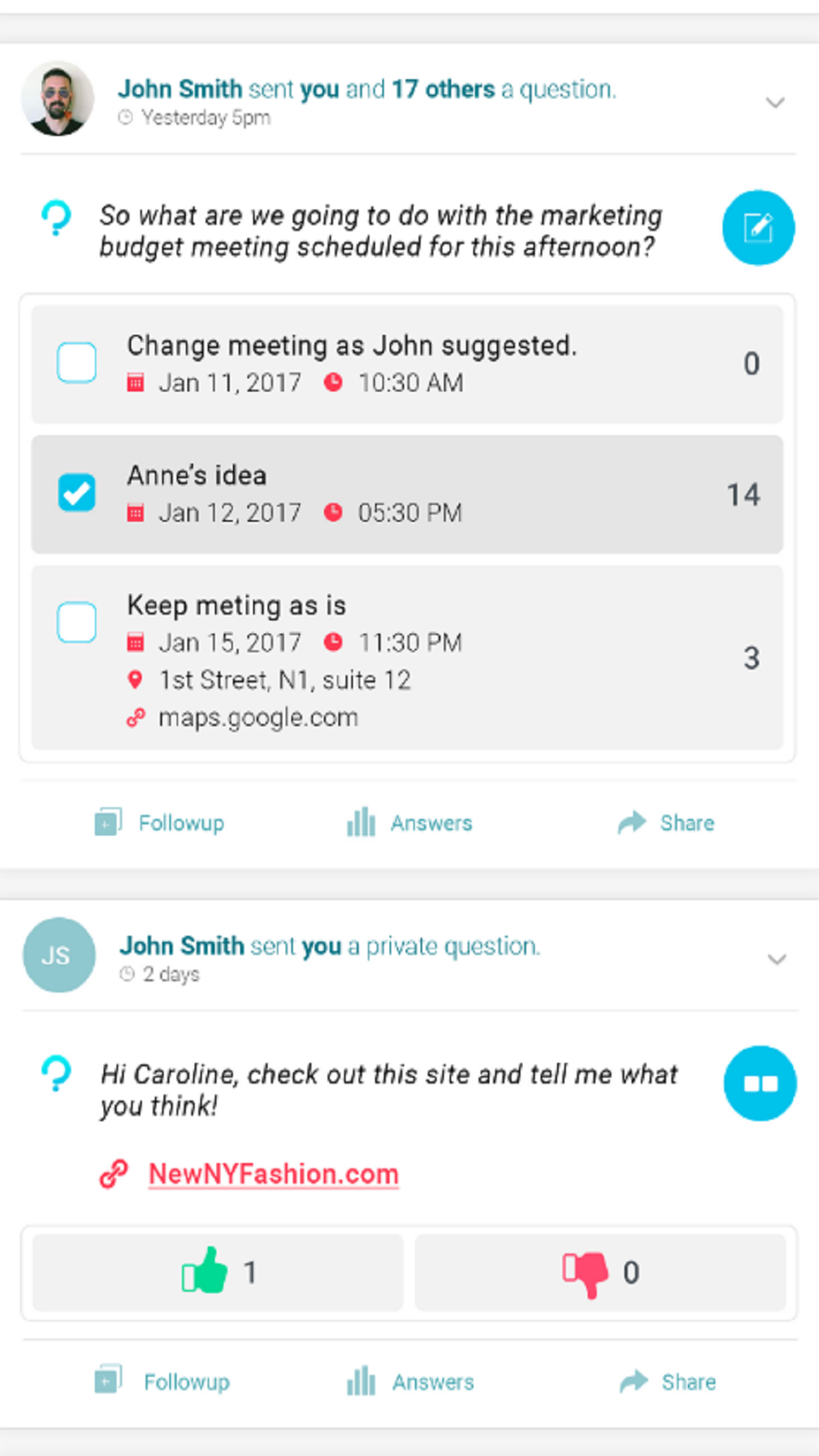Tap Followup under the private question
The width and height of the screenshot is (819, 1456).
pyautogui.click(x=163, y=1381)
